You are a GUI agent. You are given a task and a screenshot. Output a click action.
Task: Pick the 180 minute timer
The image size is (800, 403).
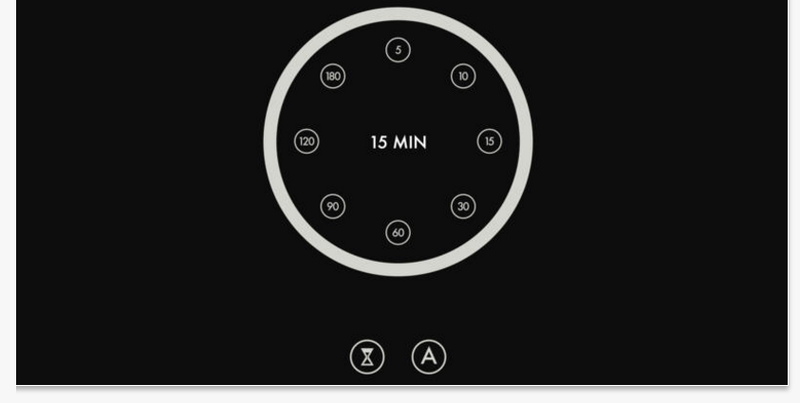333,76
